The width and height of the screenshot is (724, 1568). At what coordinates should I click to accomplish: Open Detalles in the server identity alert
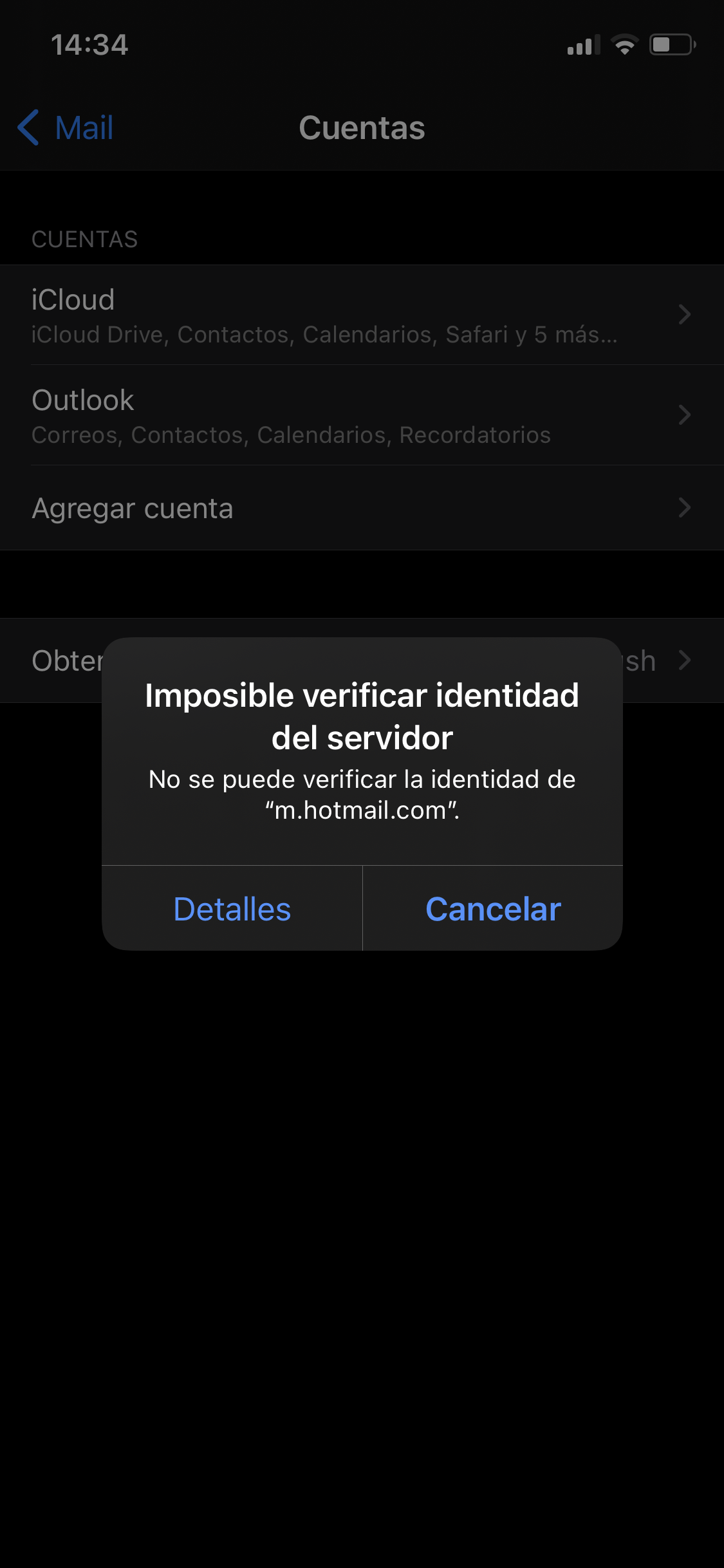point(232,909)
